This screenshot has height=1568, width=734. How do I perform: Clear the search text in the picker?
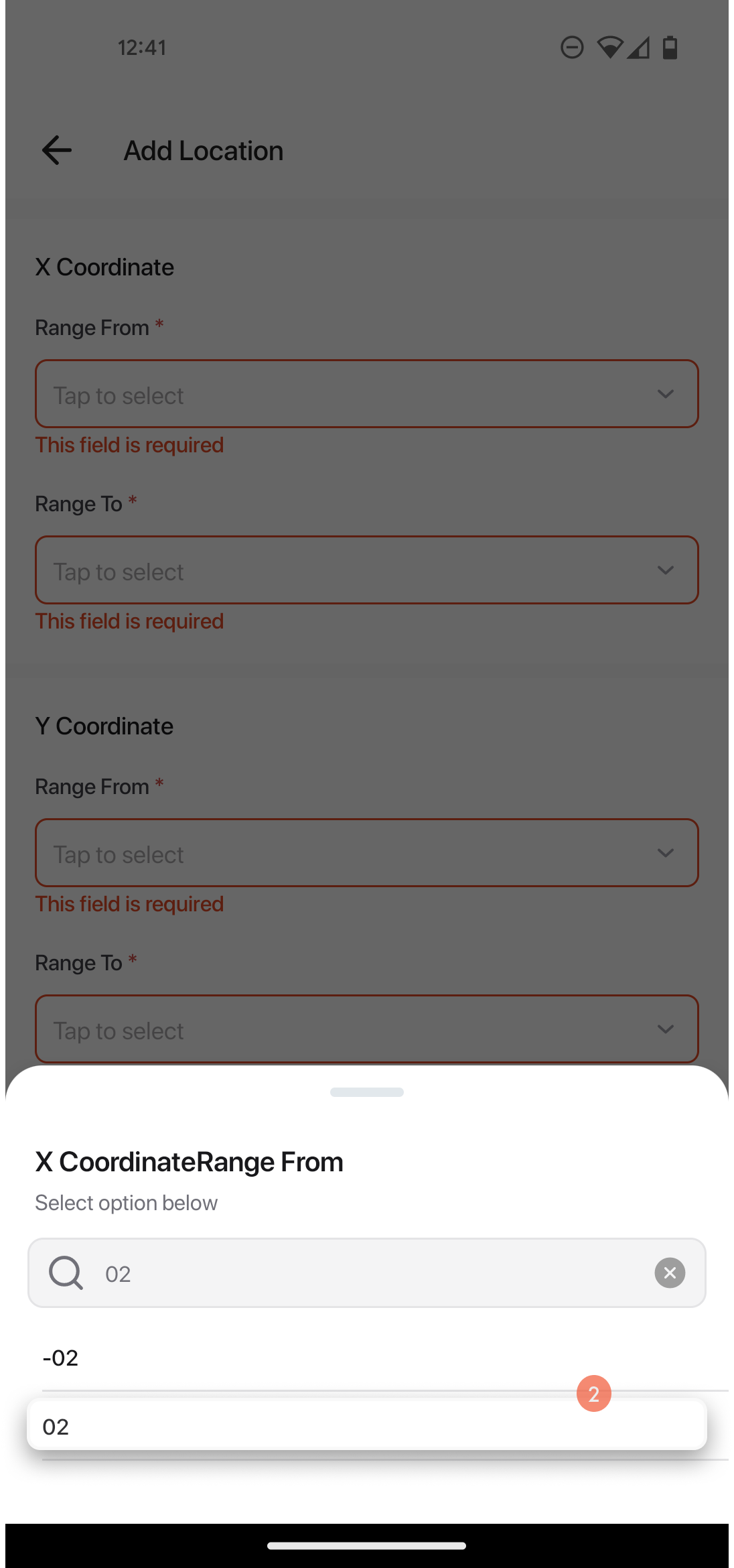point(670,1272)
